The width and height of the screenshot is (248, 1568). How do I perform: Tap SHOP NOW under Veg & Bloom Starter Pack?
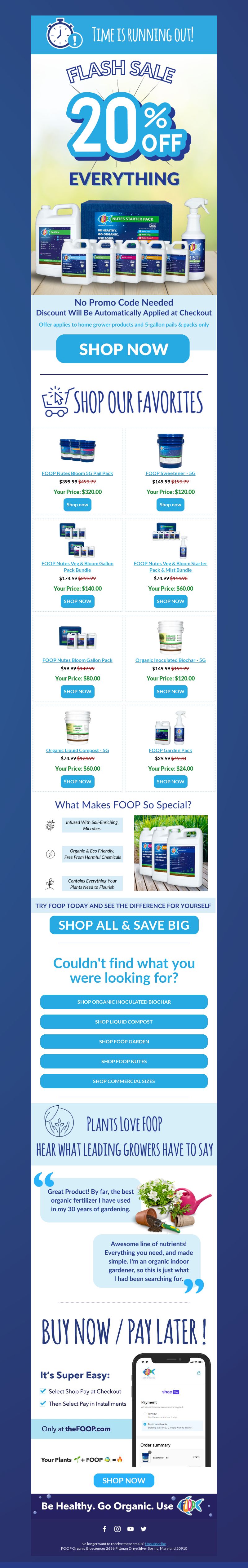coord(170,601)
